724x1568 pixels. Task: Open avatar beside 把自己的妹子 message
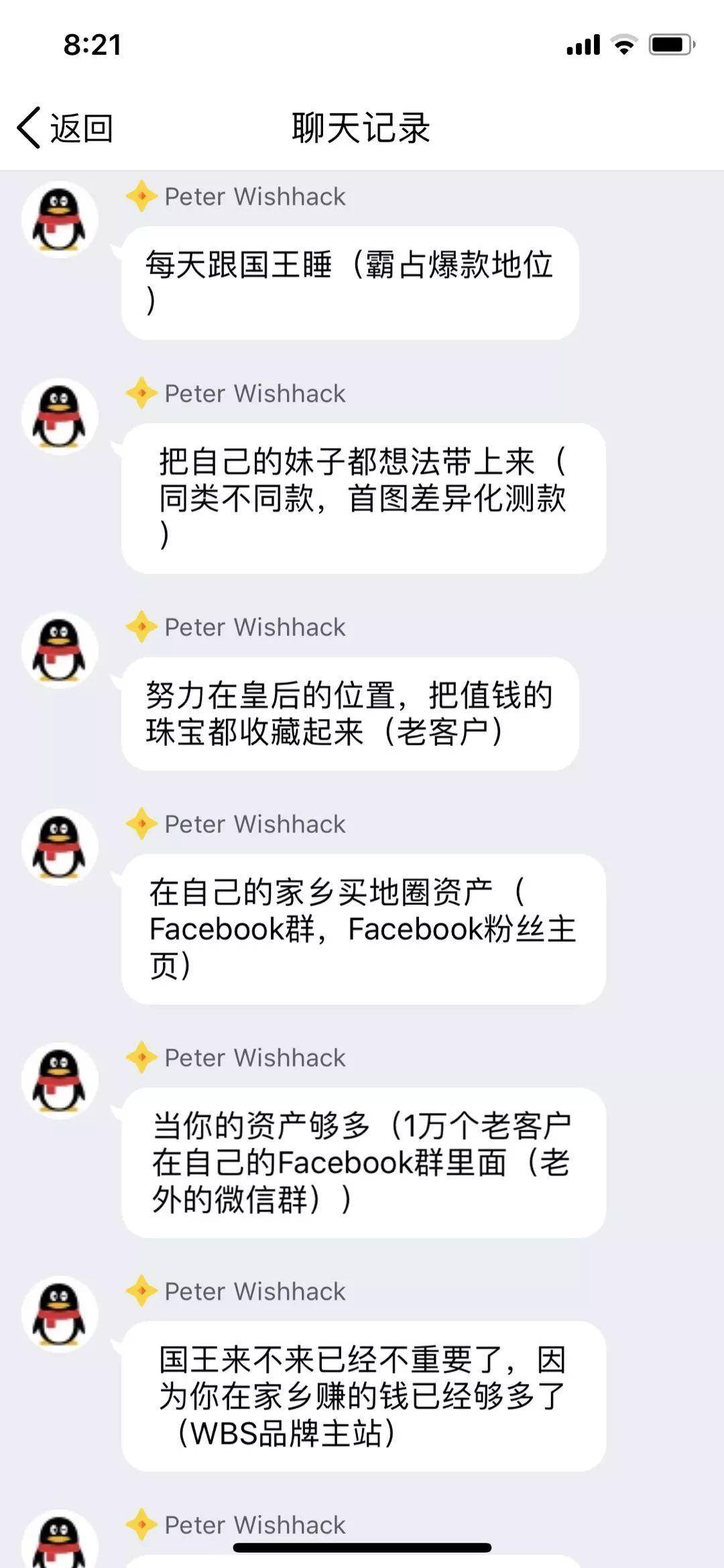60,417
